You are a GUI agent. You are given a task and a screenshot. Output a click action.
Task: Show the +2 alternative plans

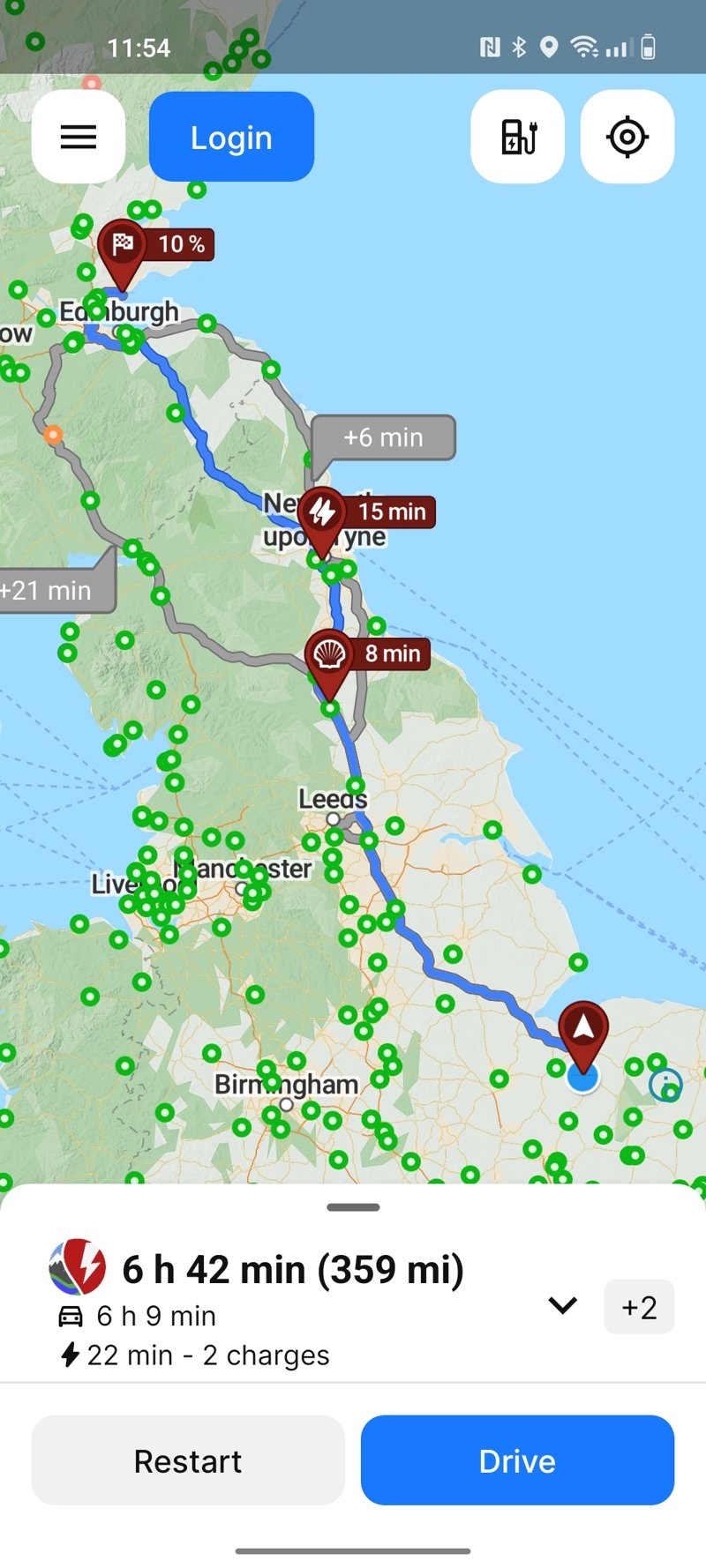(x=639, y=1307)
